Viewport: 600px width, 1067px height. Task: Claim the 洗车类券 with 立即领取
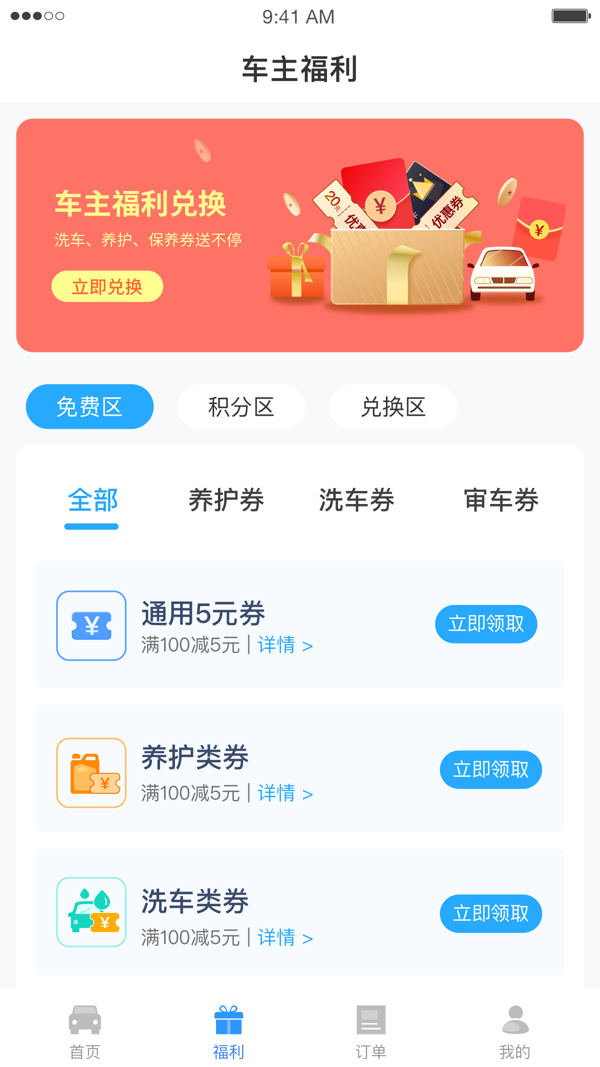[491, 913]
